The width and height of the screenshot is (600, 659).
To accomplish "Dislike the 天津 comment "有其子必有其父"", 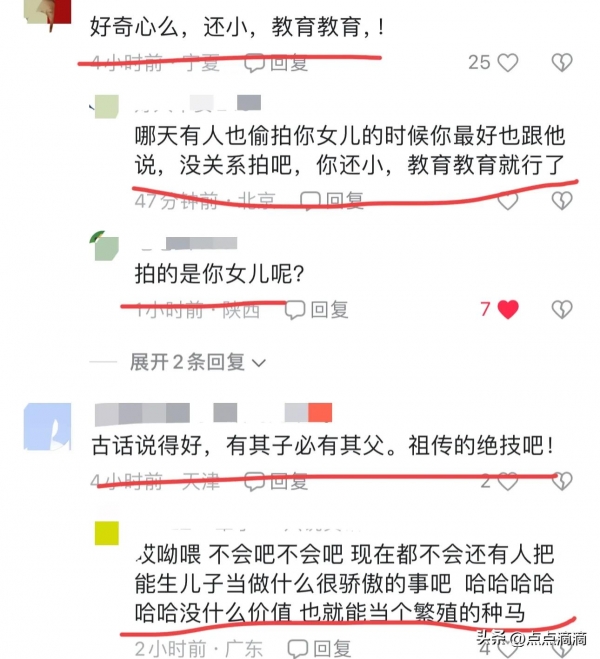I will click(563, 481).
